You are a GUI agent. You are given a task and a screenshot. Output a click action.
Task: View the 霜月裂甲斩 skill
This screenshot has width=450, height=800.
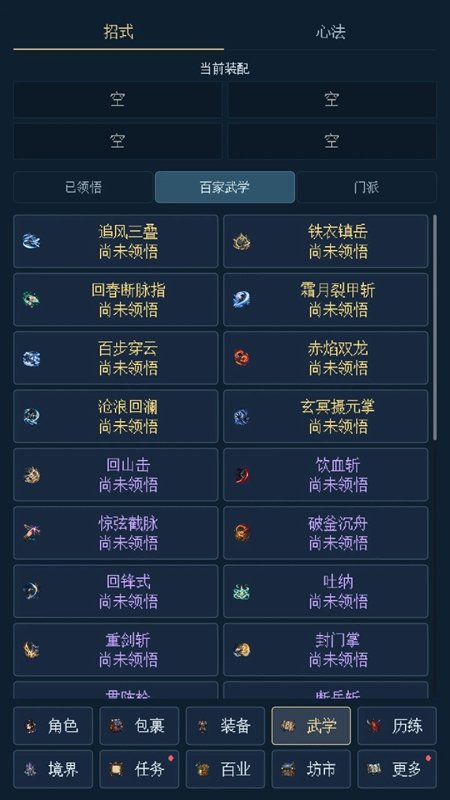tap(326, 299)
